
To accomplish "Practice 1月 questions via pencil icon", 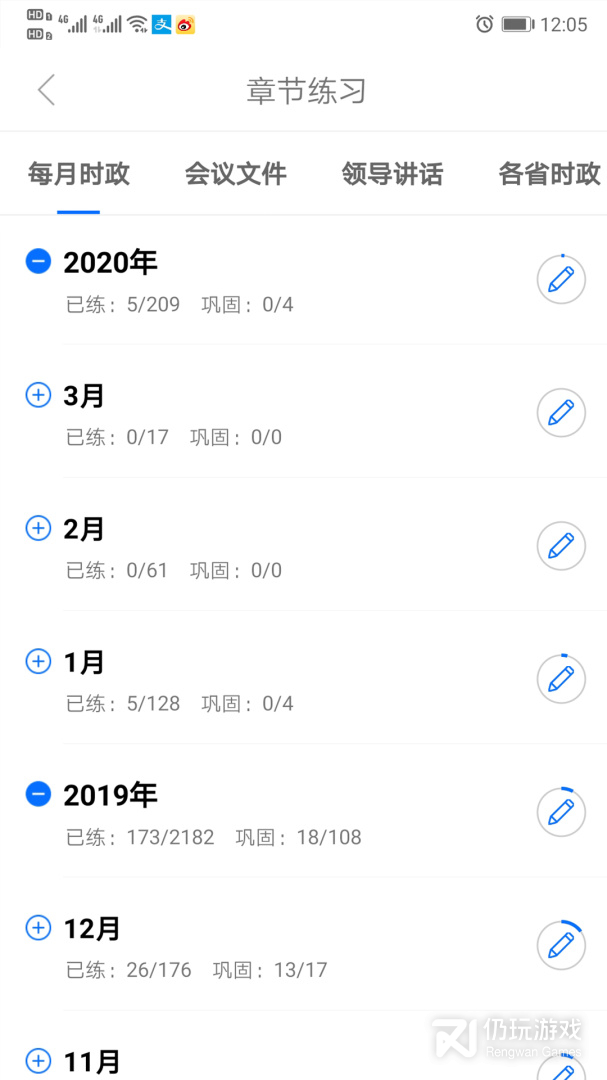I will click(561, 678).
